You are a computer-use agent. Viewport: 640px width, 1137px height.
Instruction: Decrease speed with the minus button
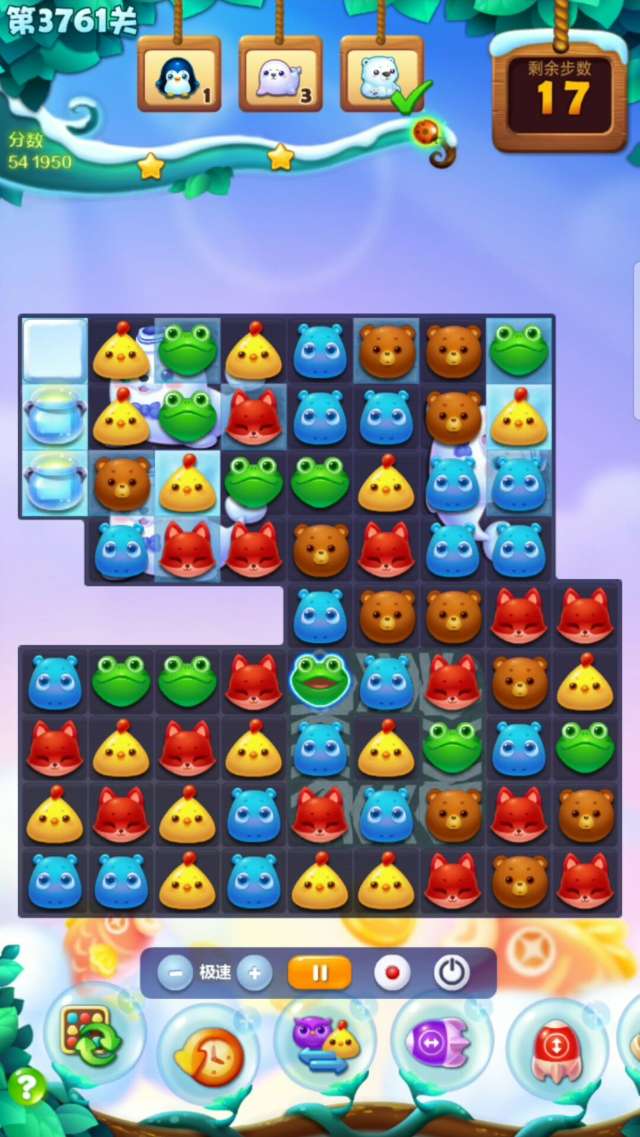pos(175,972)
